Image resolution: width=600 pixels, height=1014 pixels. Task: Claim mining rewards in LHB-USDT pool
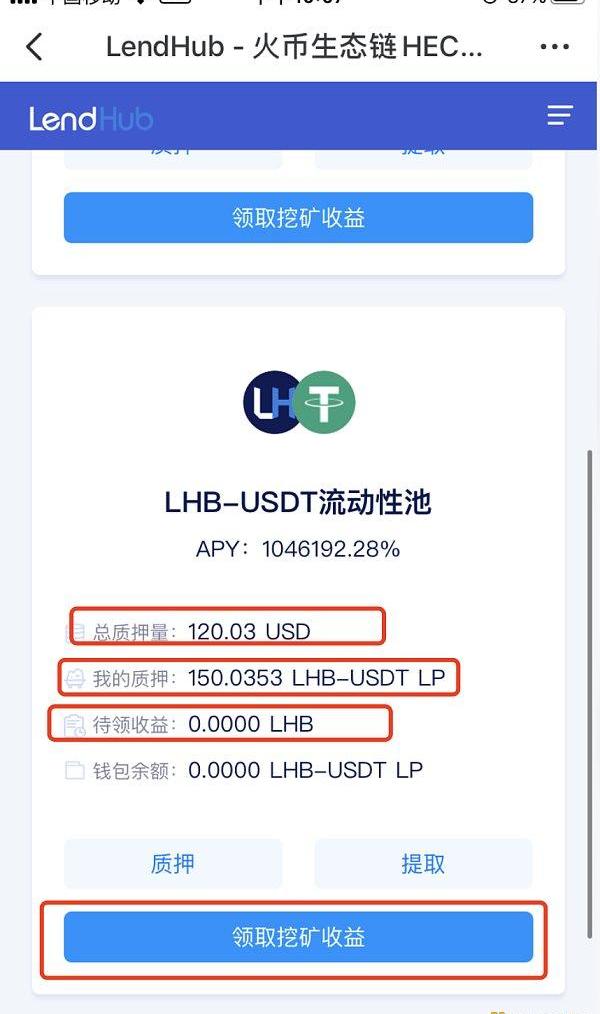(x=298, y=937)
